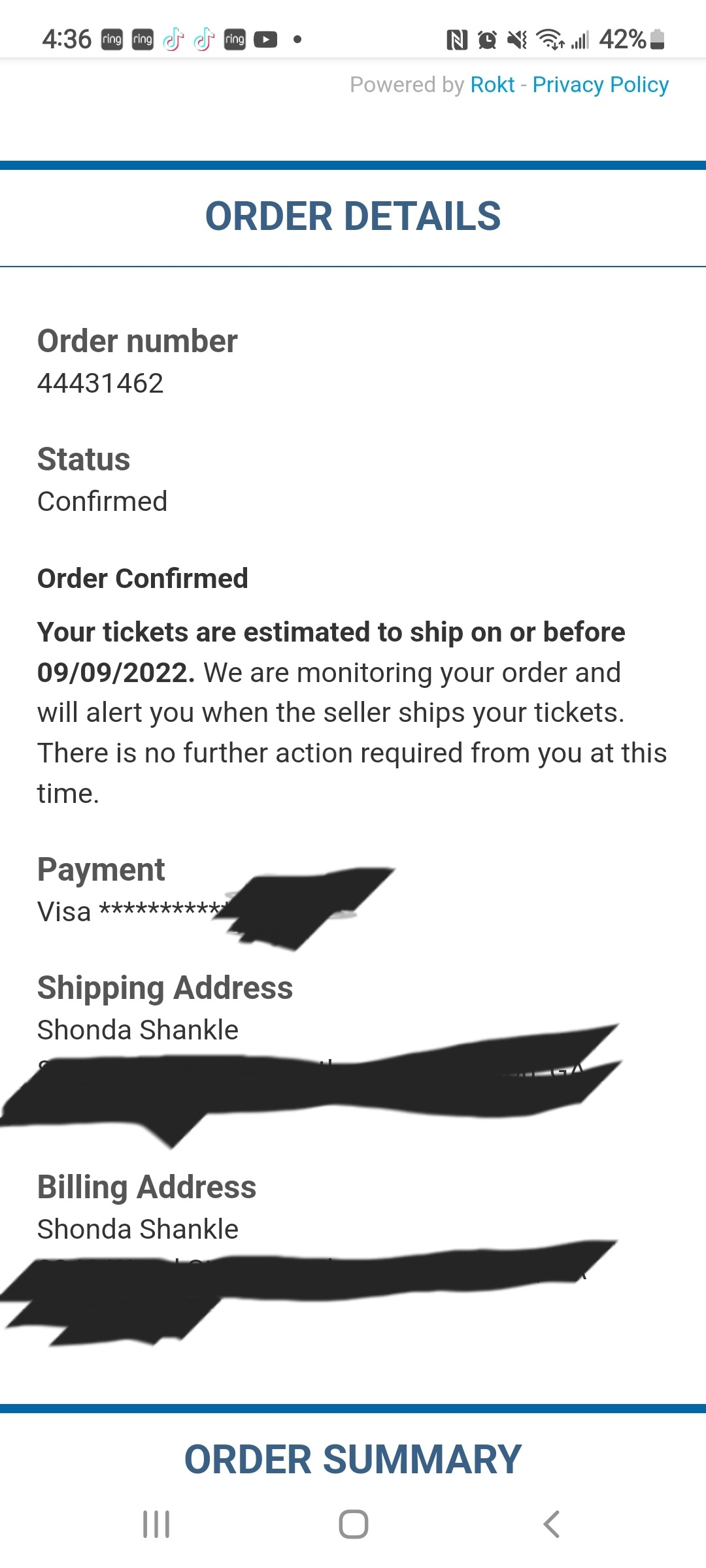Go back using the system back button
706x1568 pixels.
[x=551, y=1524]
